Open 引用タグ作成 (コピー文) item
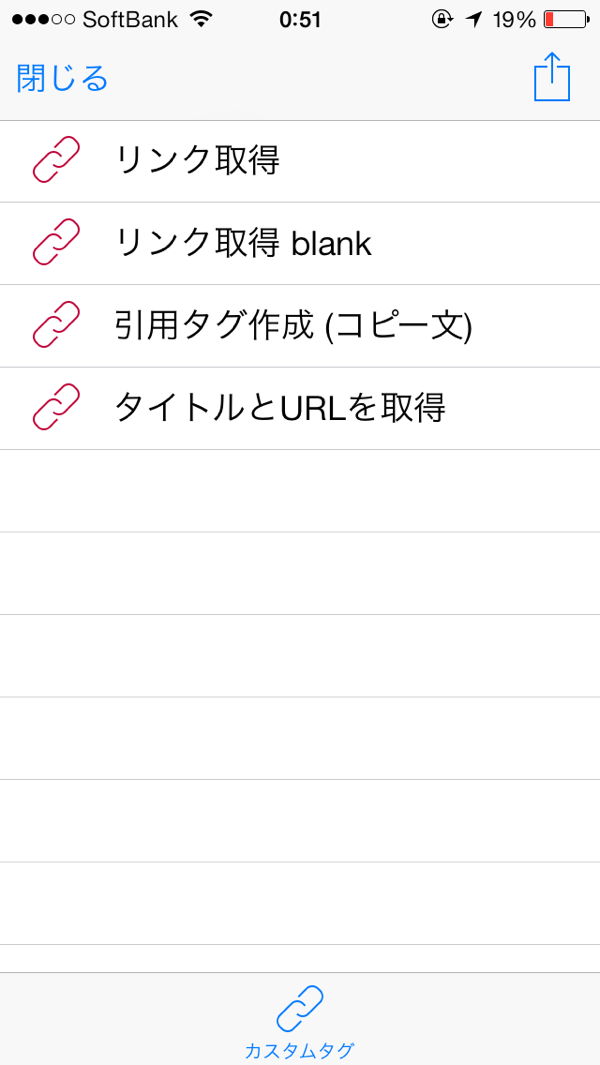 [300, 326]
